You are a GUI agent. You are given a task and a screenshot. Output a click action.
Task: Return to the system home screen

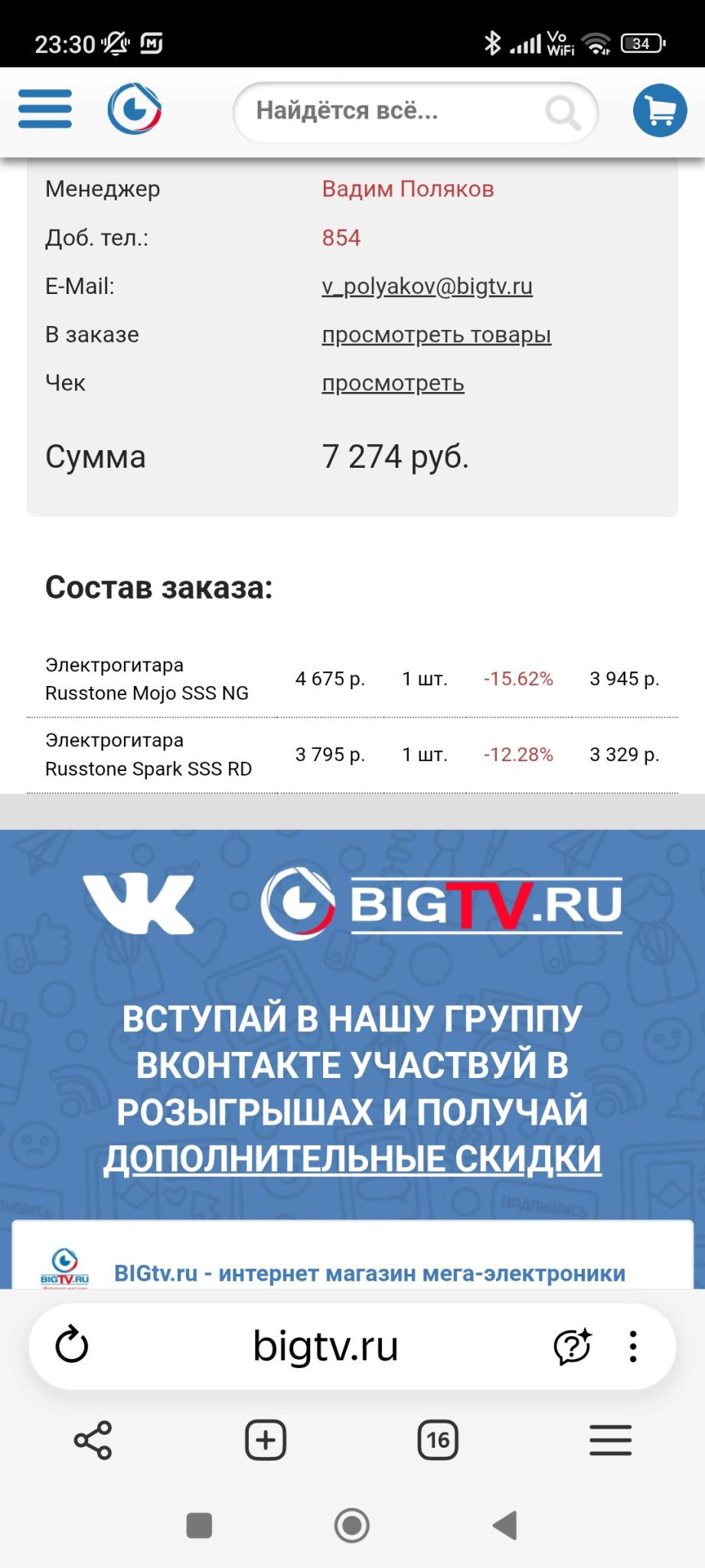(352, 1525)
